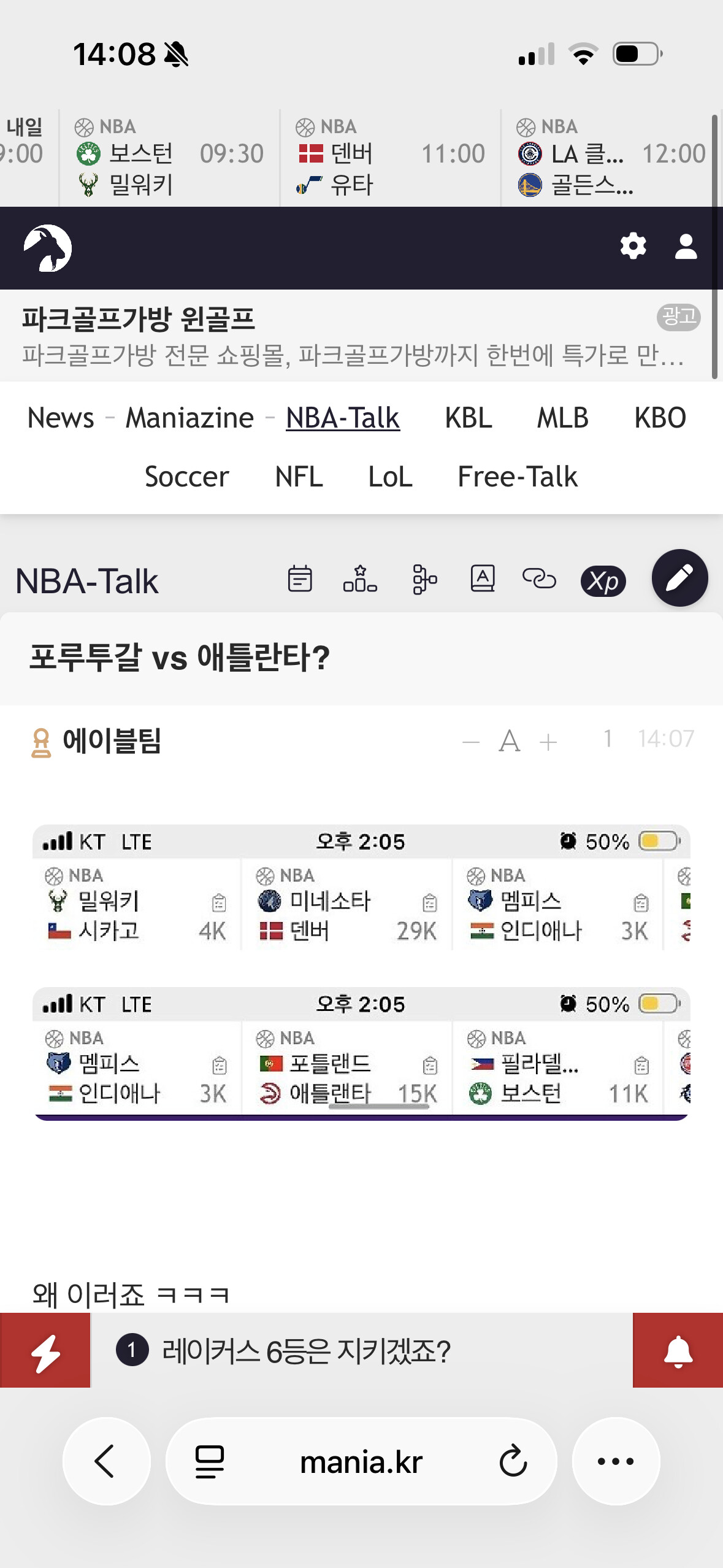Open the red notification bell
Image resolution: width=723 pixels, height=1568 pixels.
678,1350
